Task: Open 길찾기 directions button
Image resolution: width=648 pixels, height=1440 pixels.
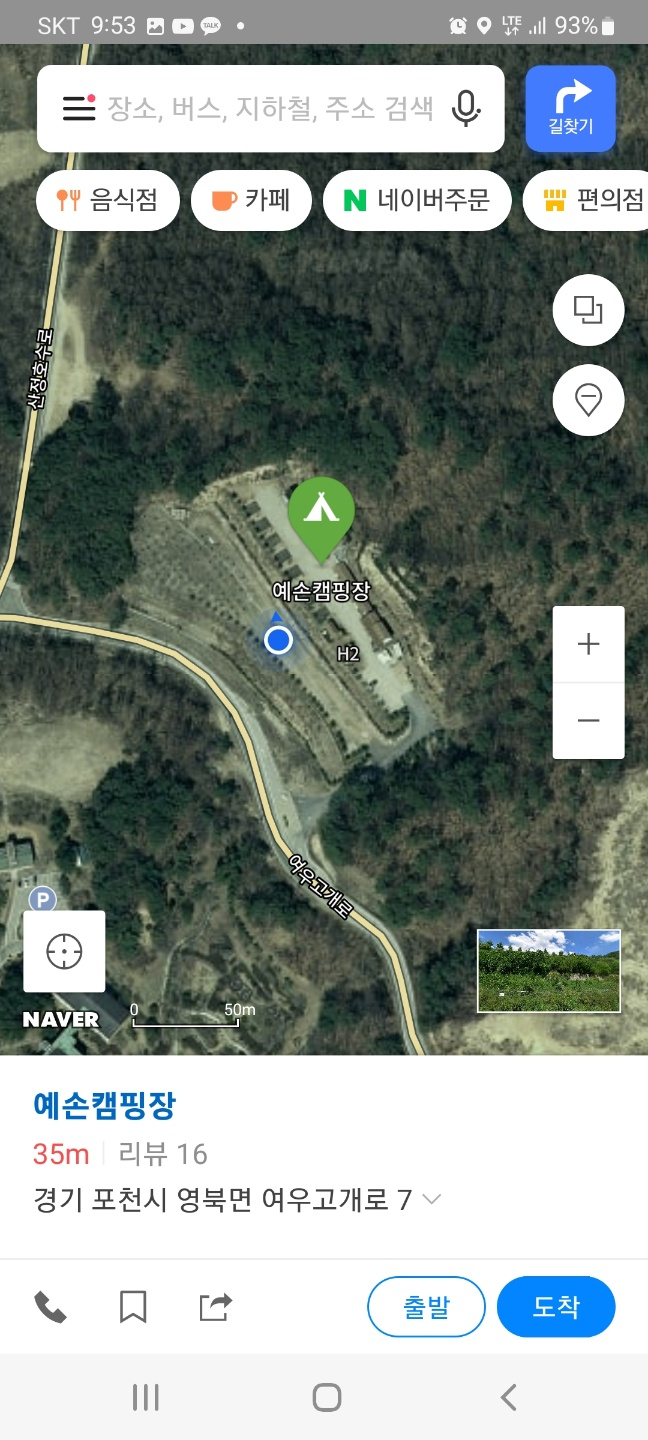Action: 571,108
